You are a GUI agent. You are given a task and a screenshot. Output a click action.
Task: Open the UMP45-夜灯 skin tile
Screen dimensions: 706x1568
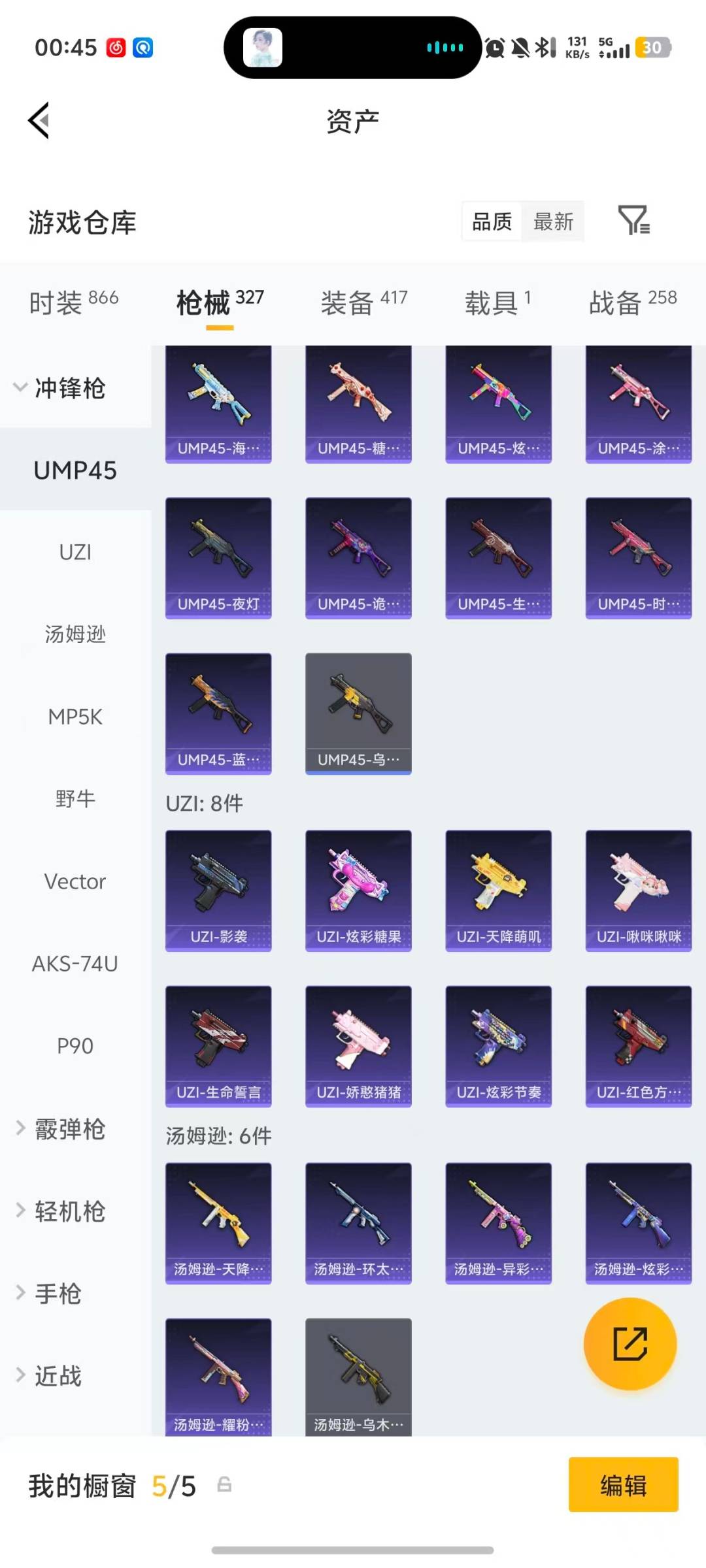click(218, 557)
